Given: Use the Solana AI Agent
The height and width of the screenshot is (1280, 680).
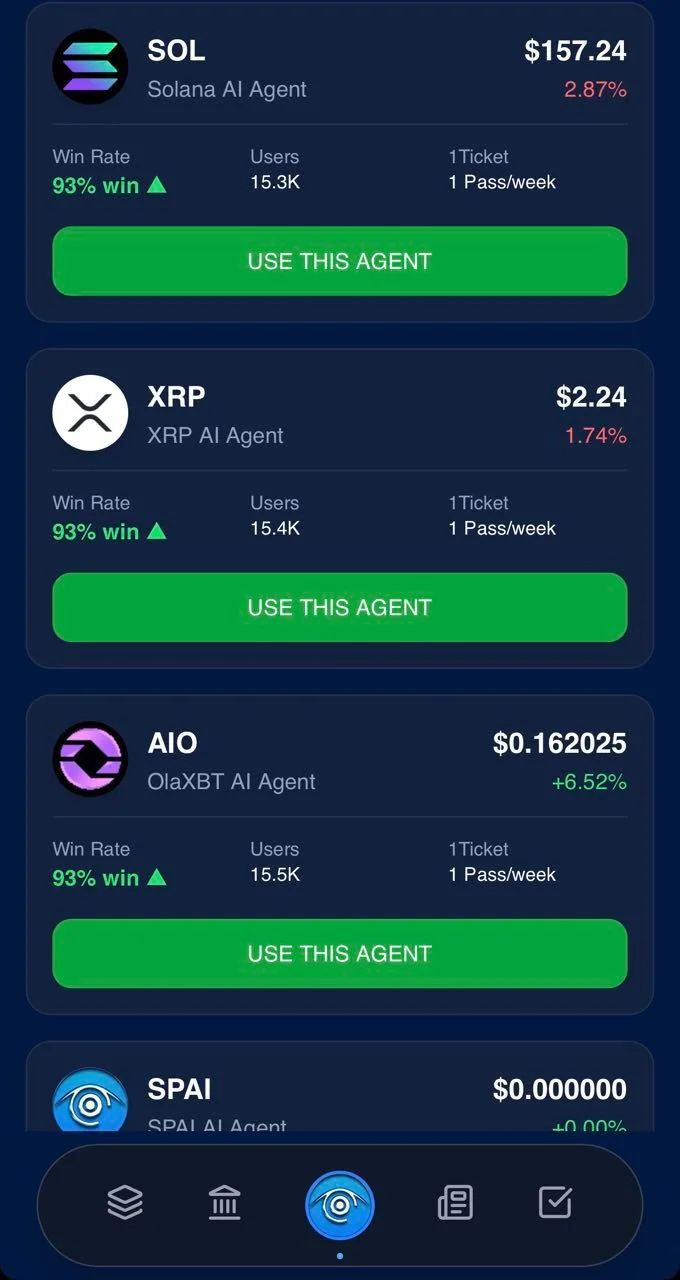Looking at the screenshot, I should click(340, 261).
